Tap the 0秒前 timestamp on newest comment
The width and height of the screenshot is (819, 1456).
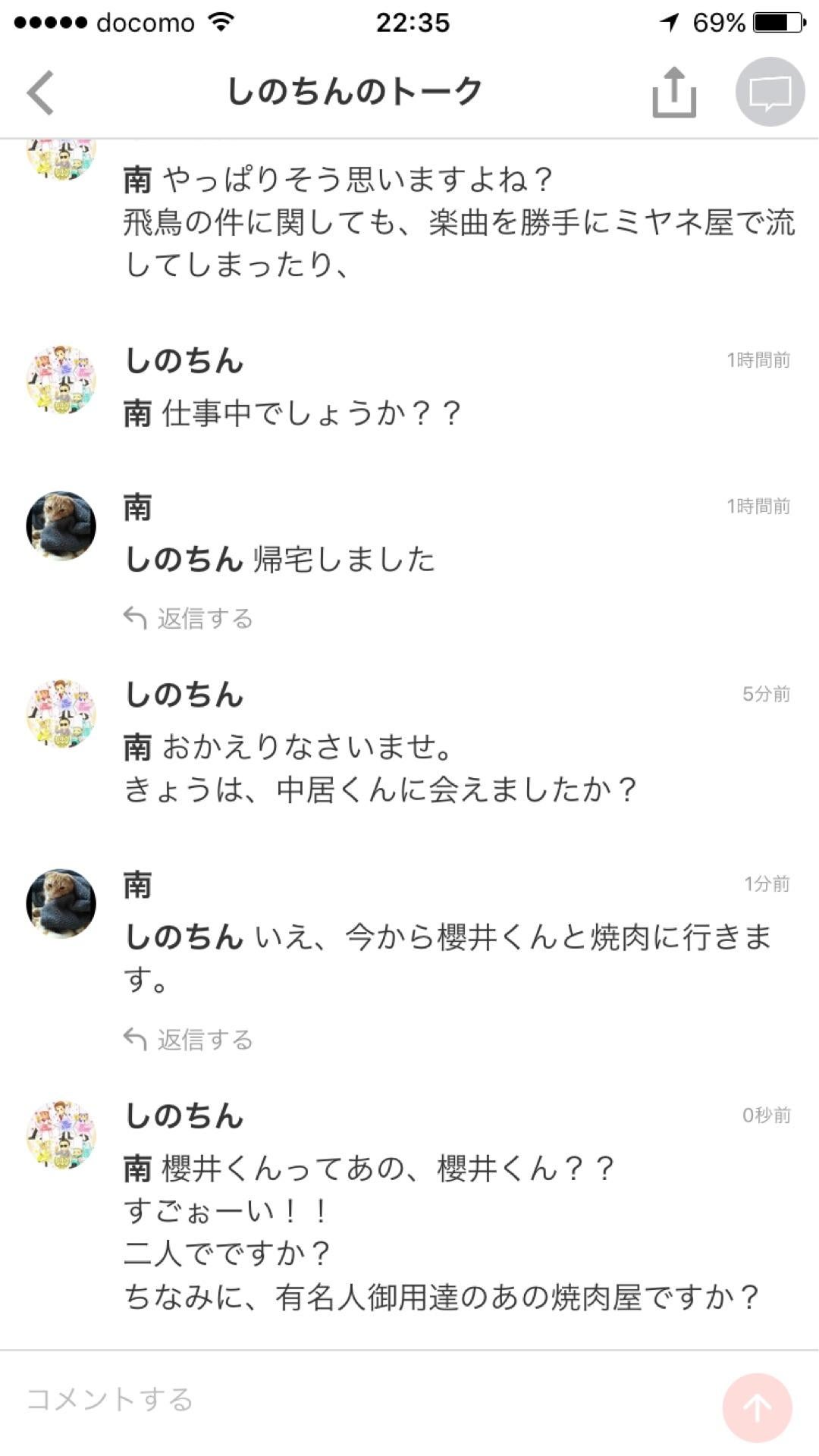tap(766, 1113)
